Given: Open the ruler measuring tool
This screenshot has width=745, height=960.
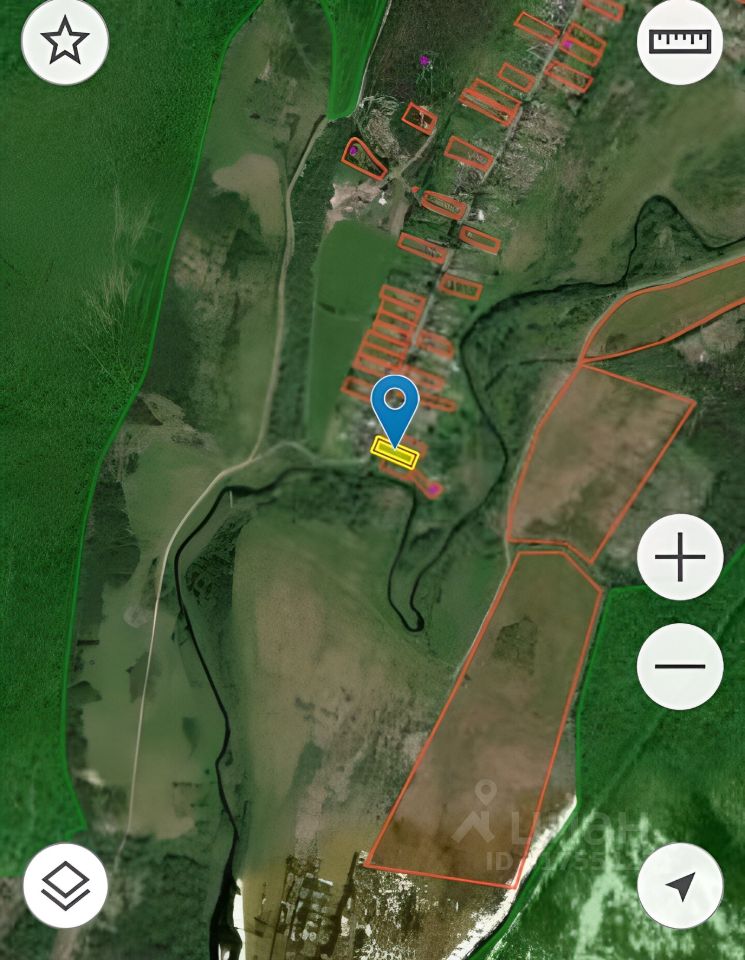Looking at the screenshot, I should click(680, 42).
